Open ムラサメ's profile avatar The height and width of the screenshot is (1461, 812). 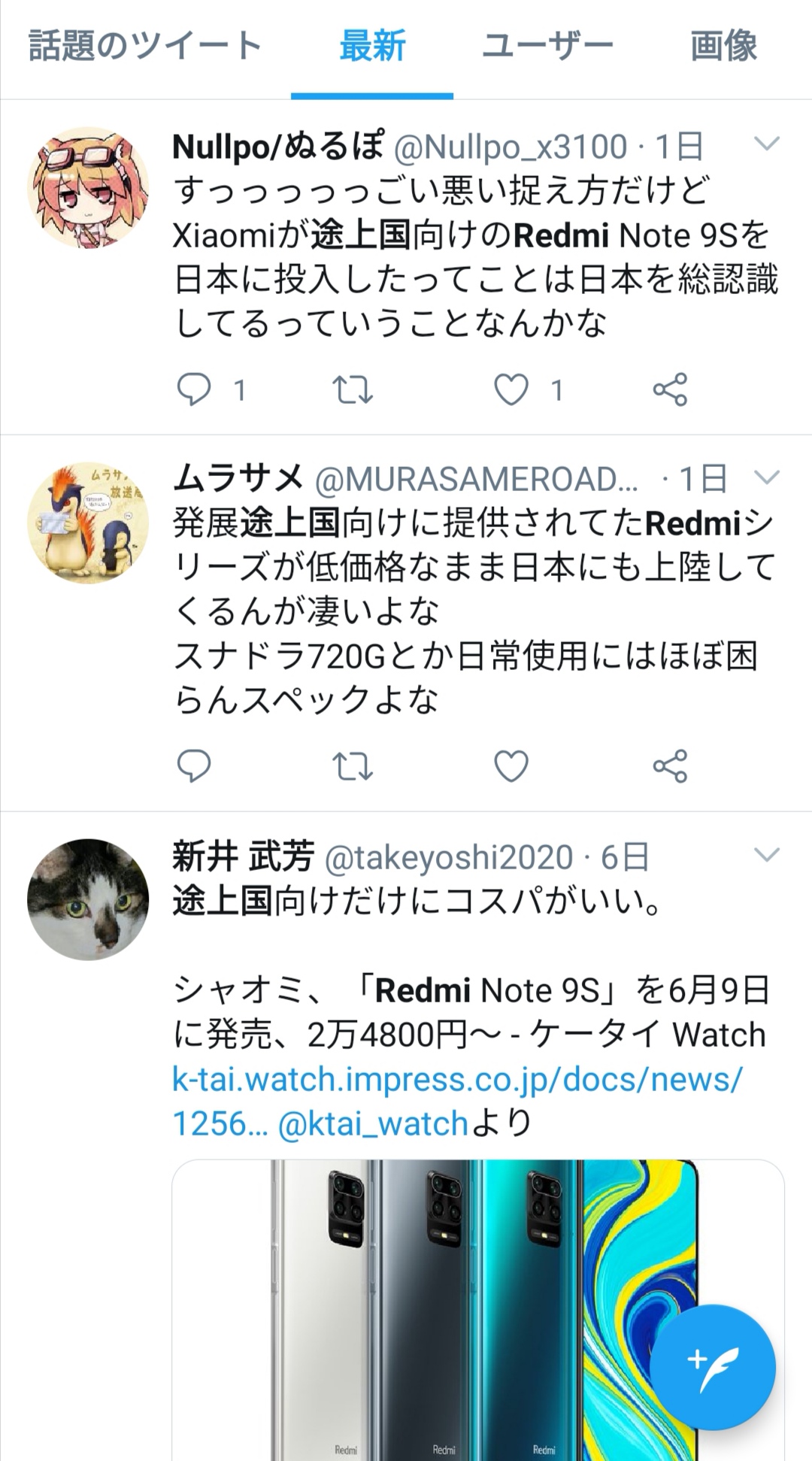(88, 523)
